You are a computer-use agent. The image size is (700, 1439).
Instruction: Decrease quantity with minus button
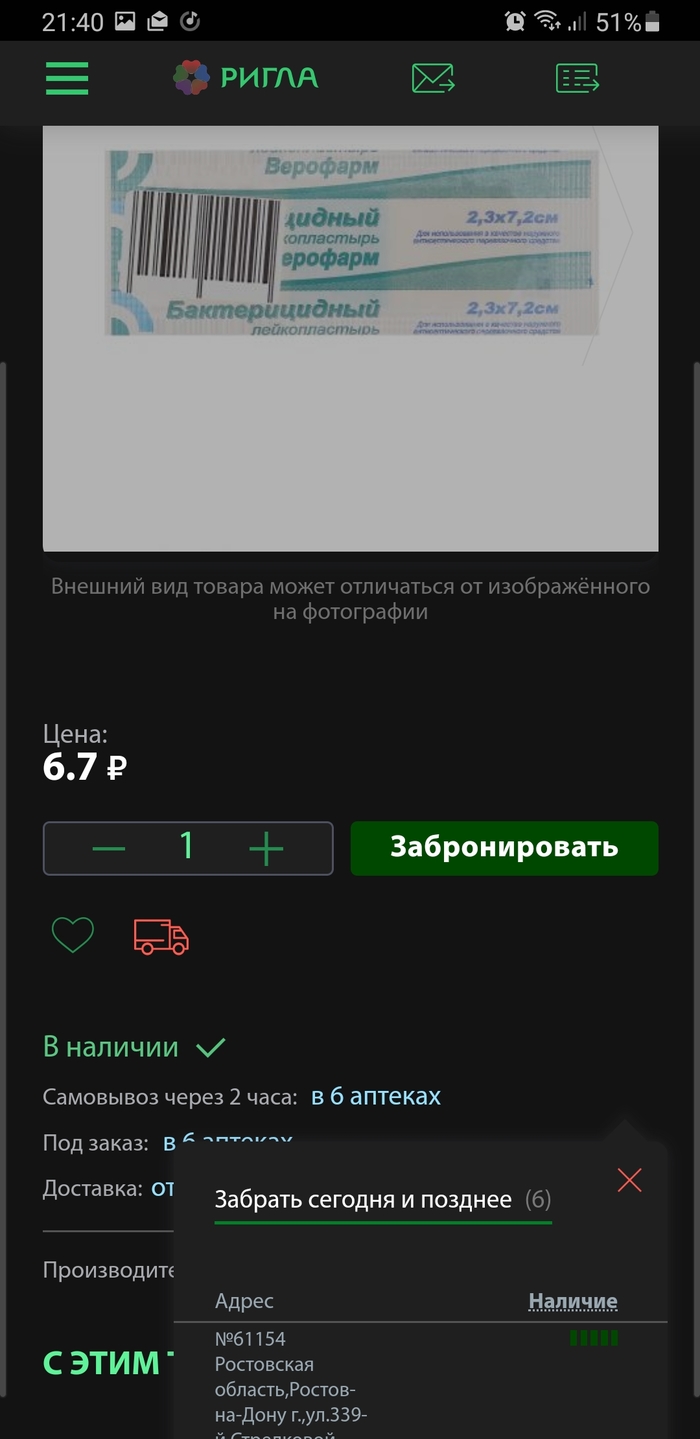(x=109, y=849)
